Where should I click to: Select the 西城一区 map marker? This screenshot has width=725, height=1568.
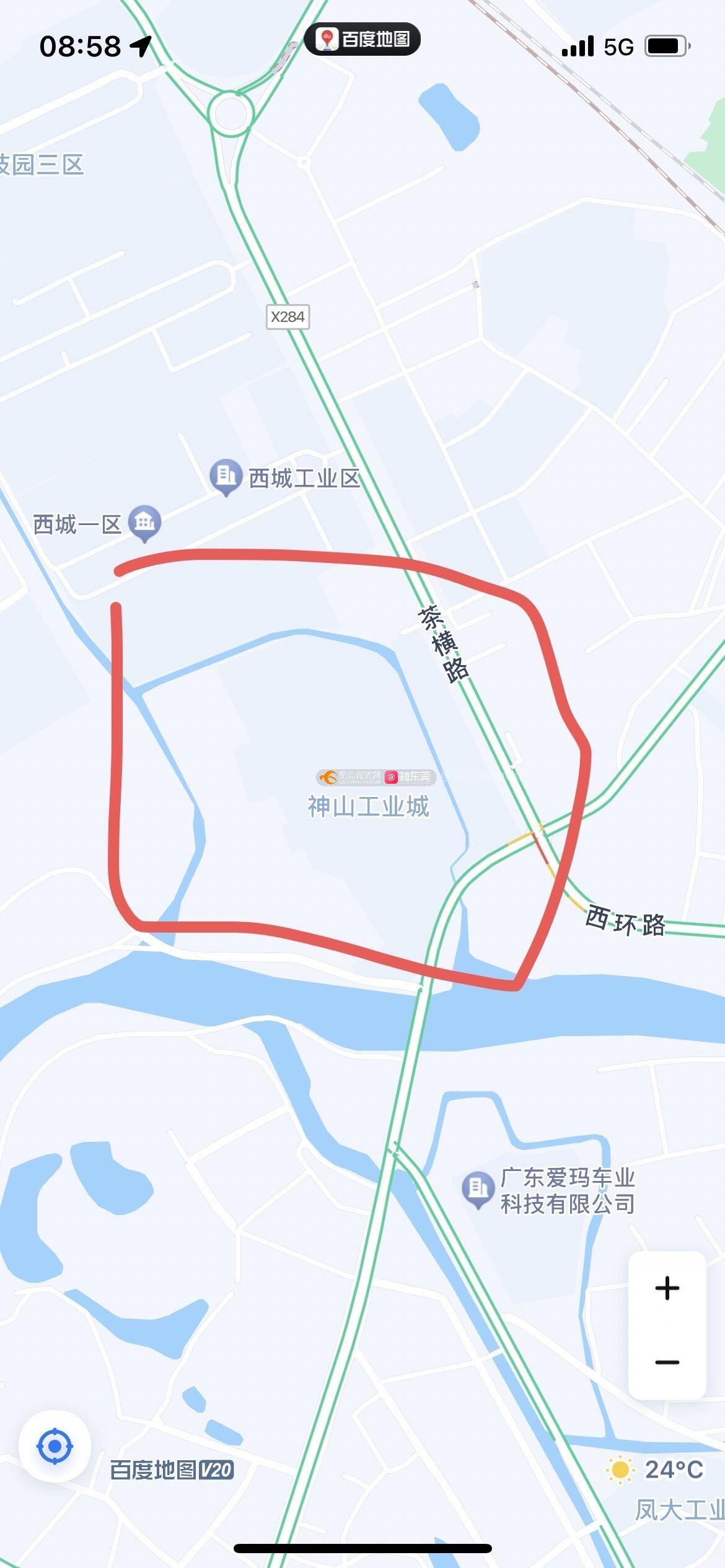144,523
